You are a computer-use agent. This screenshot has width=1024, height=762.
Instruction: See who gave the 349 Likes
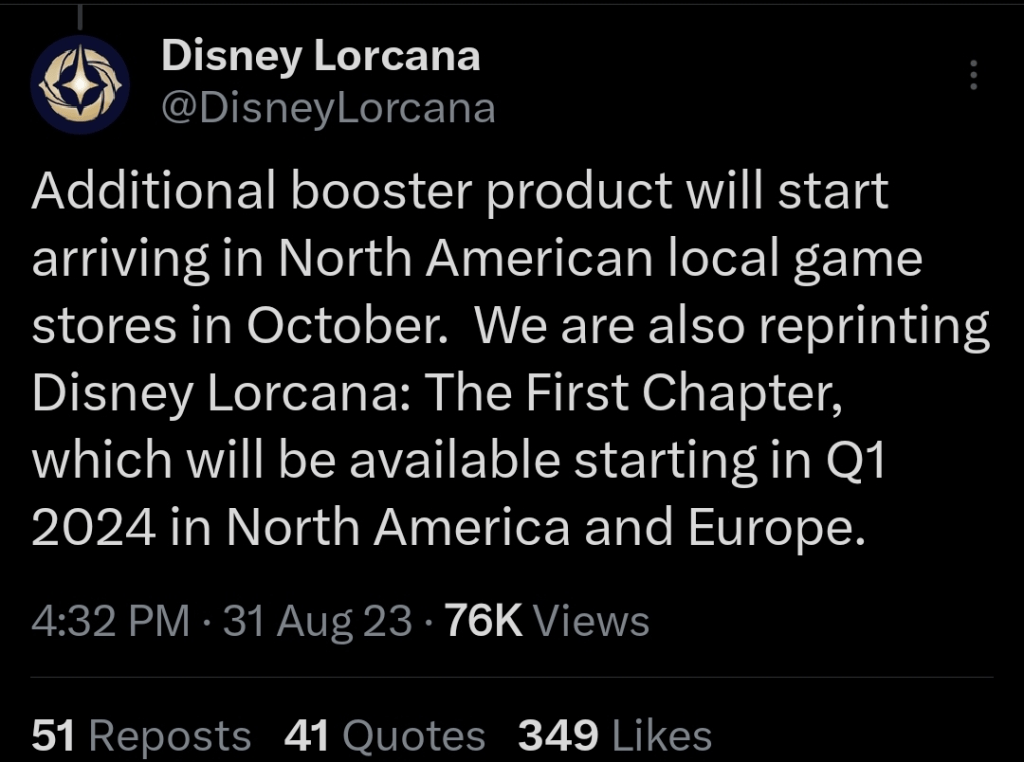tap(615, 737)
